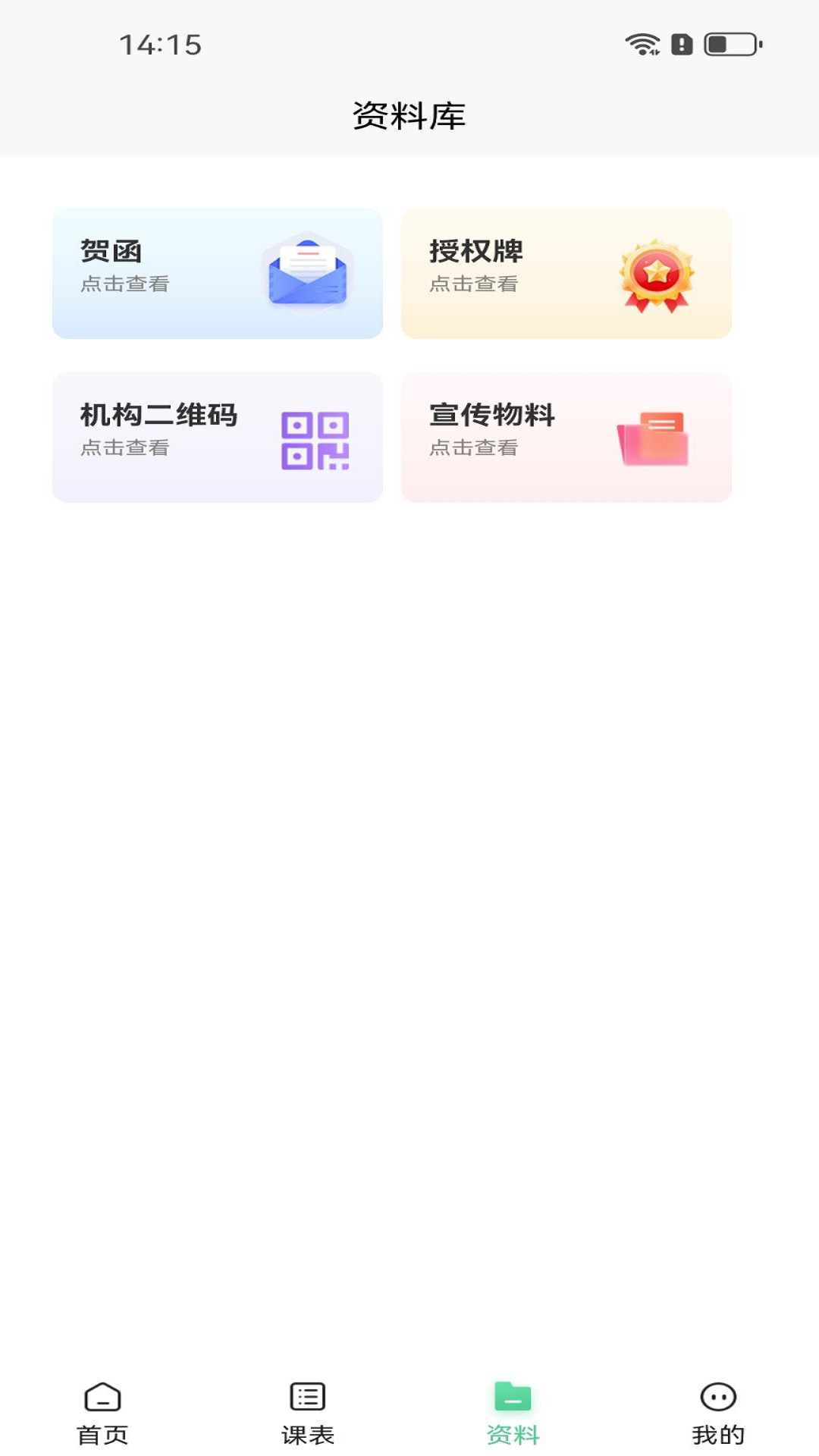
Task: Open the 机构二维码 card
Action: point(217,437)
